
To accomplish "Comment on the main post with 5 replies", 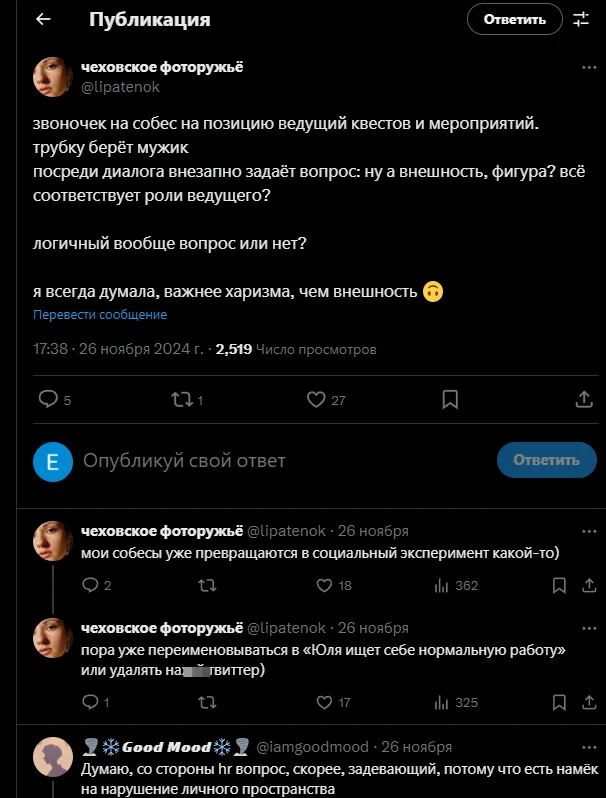I will [50, 400].
